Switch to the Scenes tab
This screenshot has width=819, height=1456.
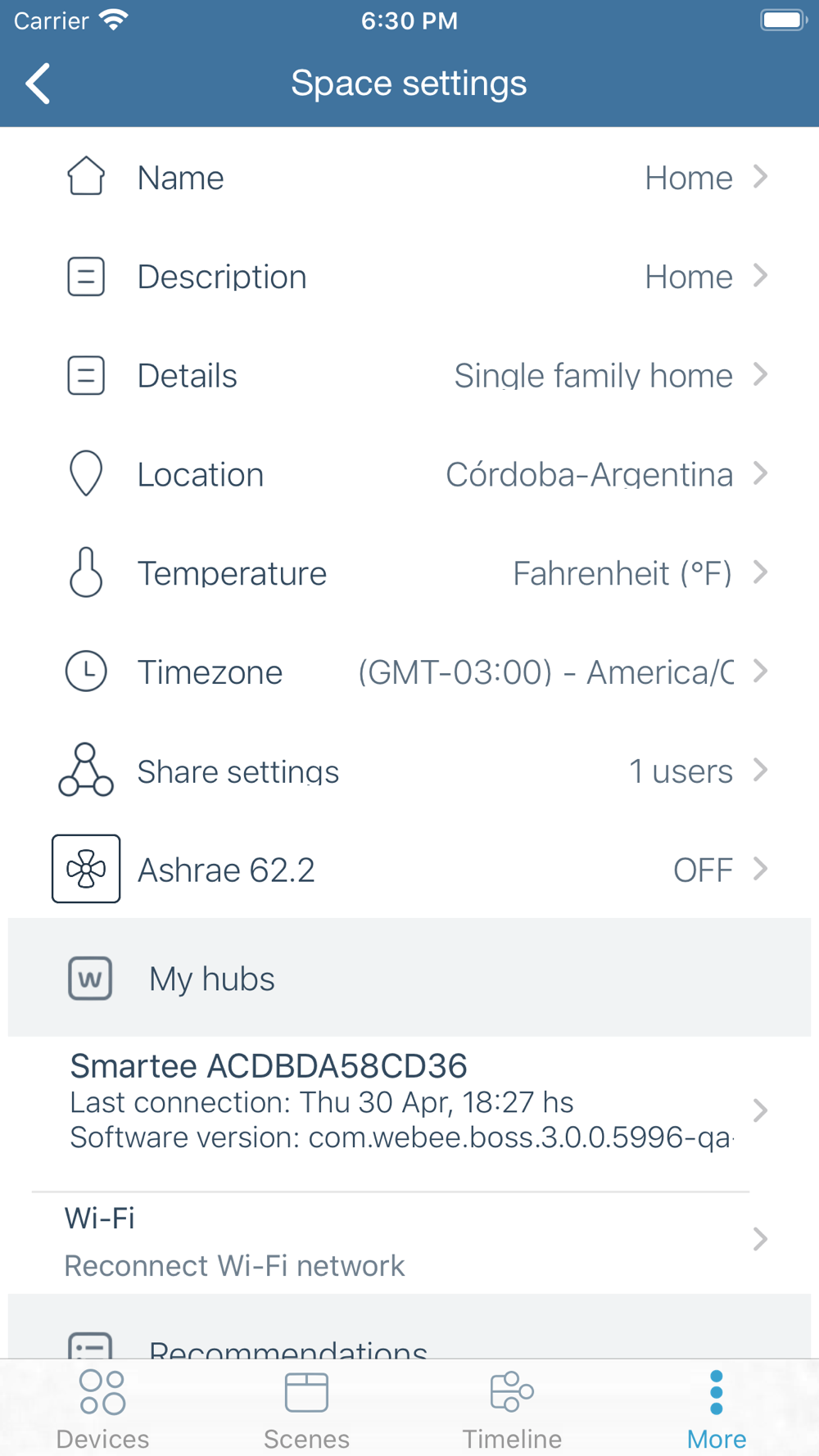(x=307, y=1409)
